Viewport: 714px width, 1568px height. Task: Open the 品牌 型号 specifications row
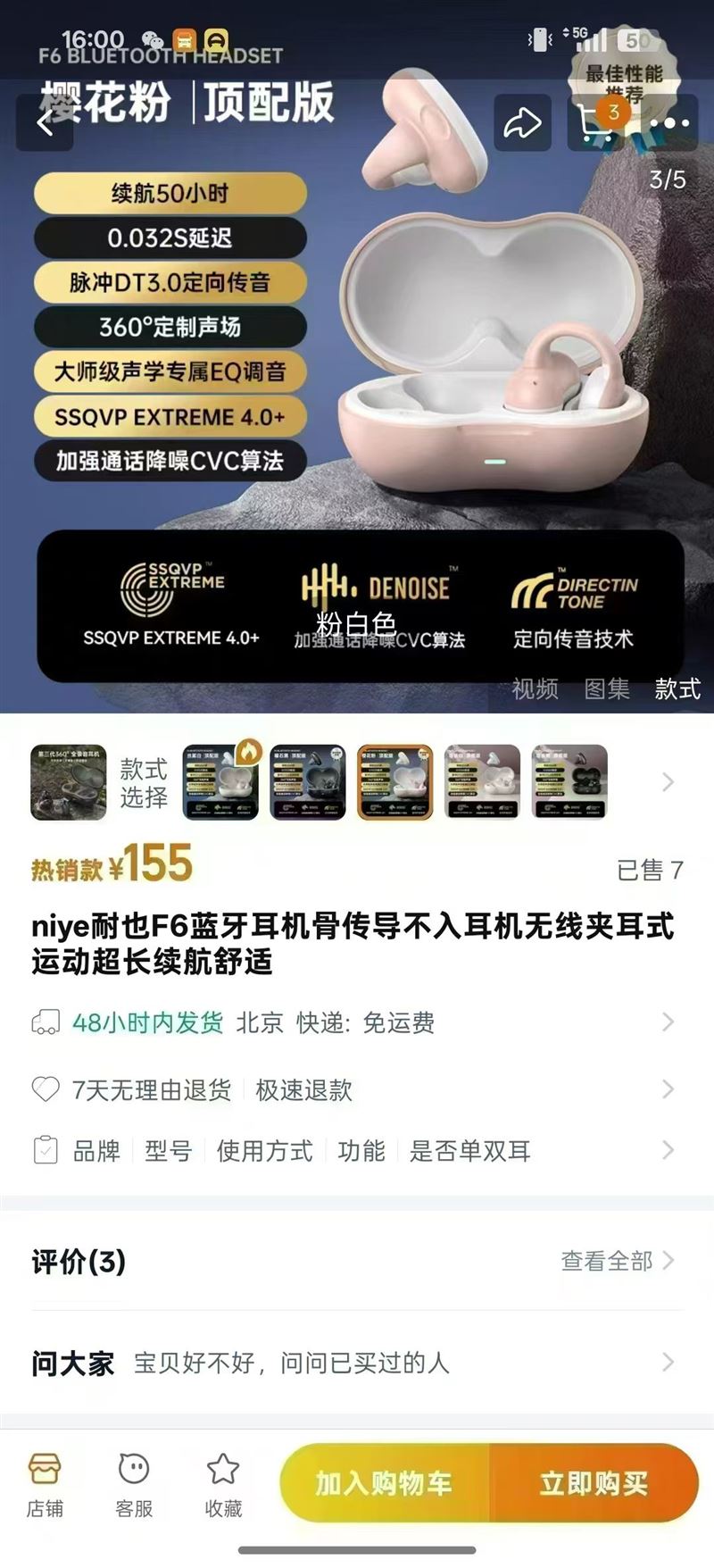point(357,1150)
